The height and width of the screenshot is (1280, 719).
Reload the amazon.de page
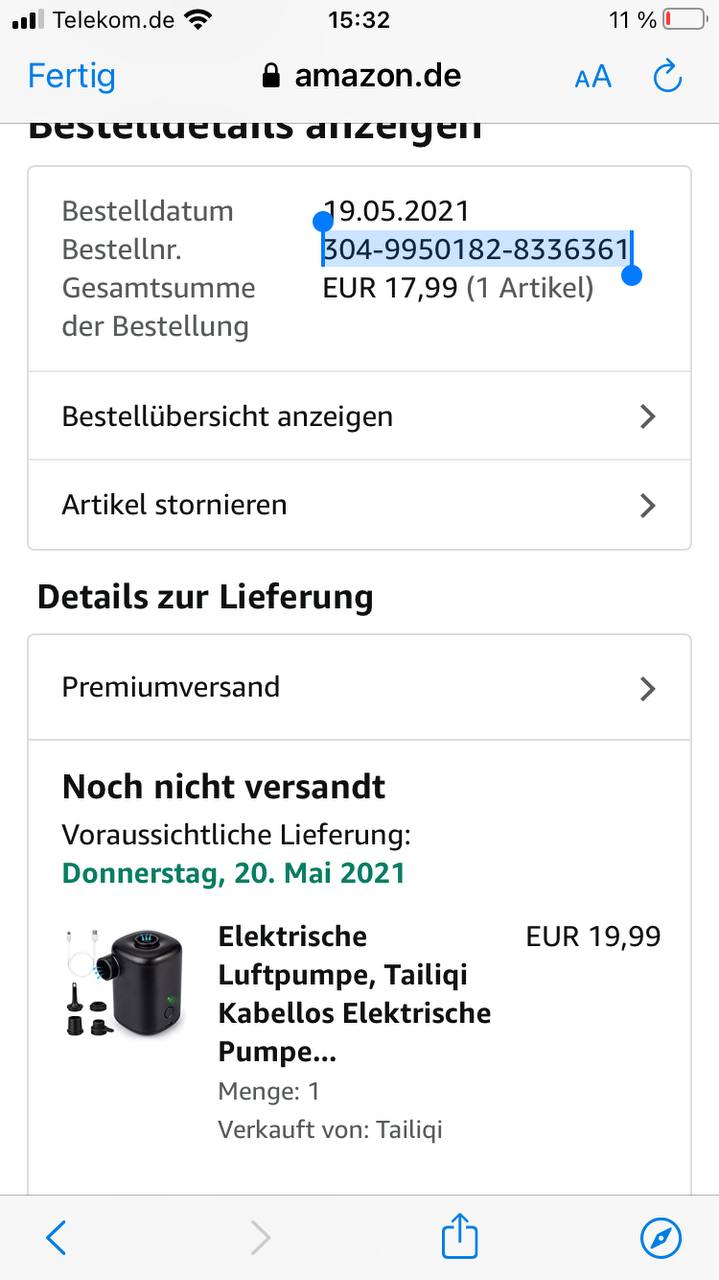coord(667,76)
